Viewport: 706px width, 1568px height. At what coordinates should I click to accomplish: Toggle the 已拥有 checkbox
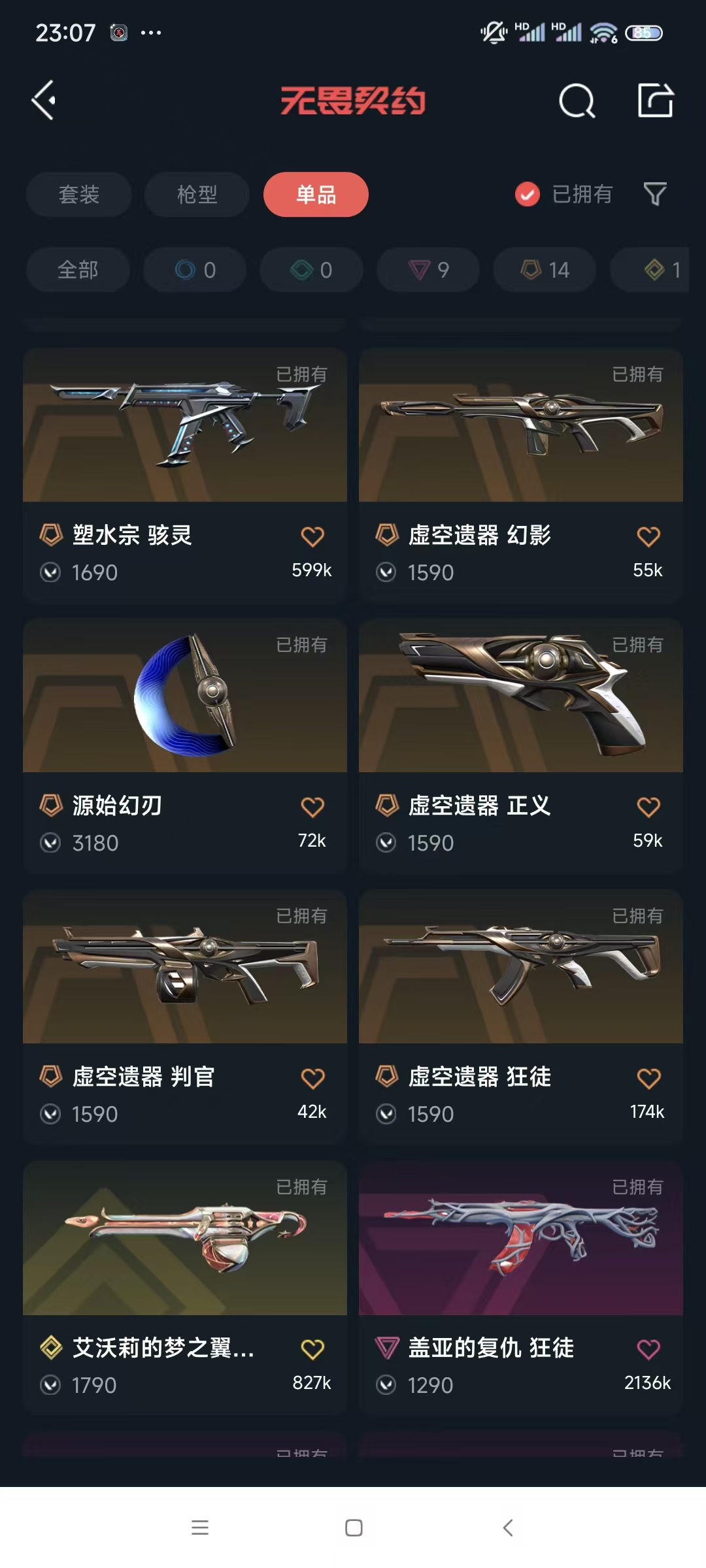point(528,194)
